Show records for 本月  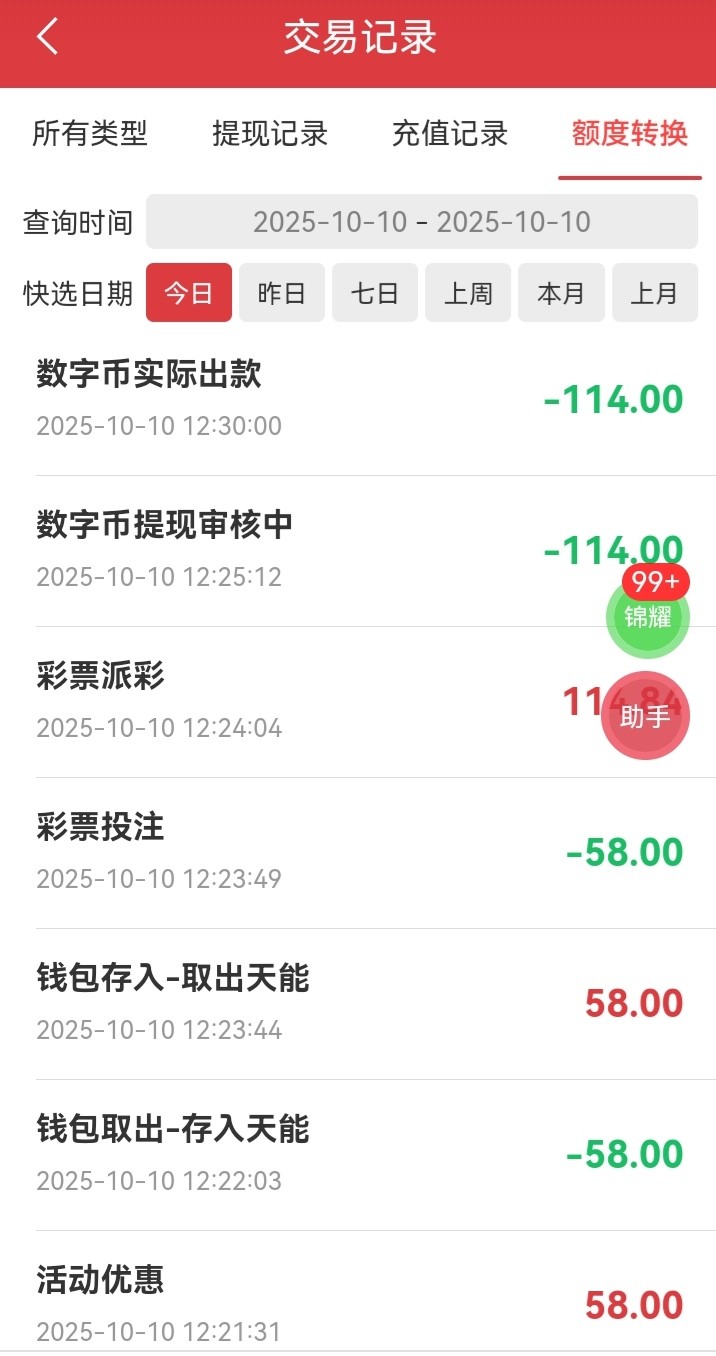click(561, 293)
